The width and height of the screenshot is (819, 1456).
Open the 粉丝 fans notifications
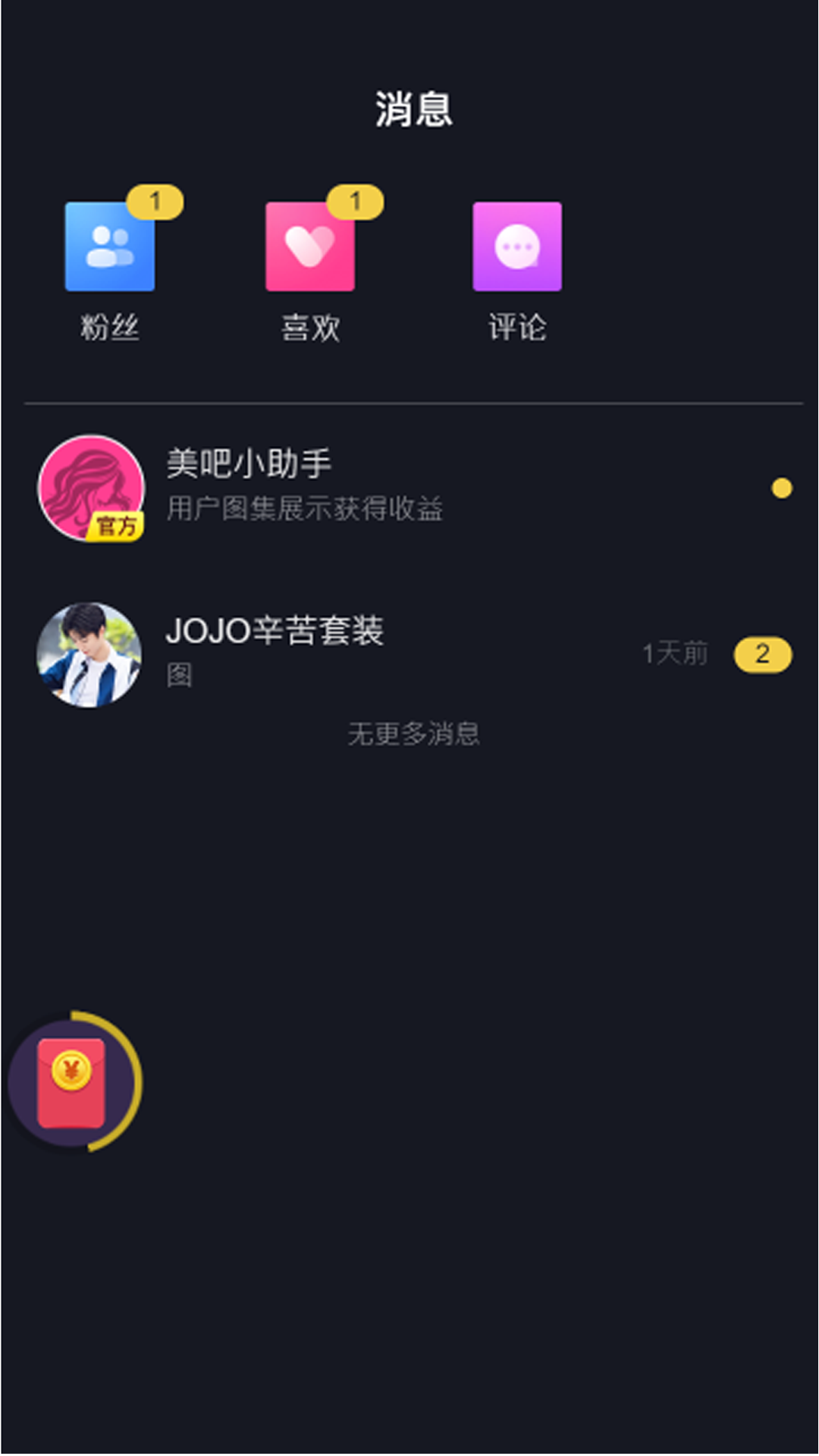(x=110, y=246)
